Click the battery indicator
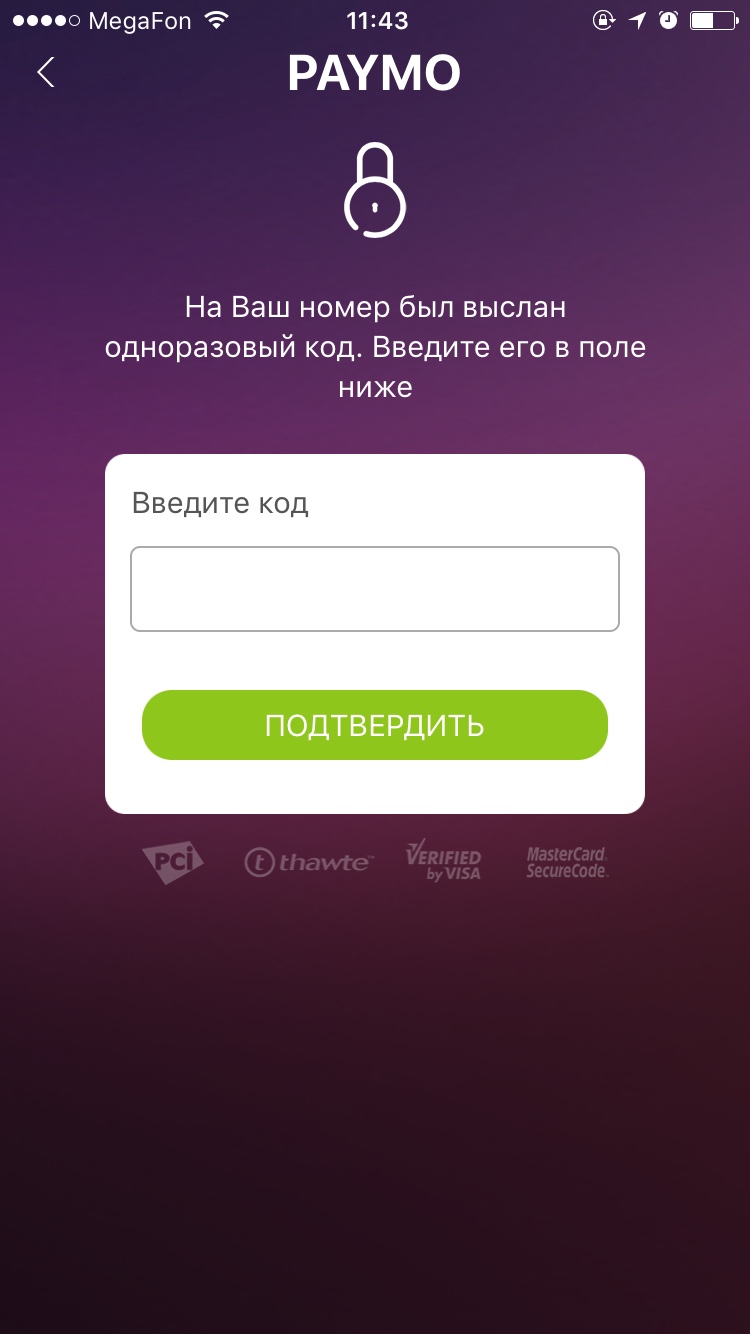The width and height of the screenshot is (750, 1334). [x=710, y=19]
